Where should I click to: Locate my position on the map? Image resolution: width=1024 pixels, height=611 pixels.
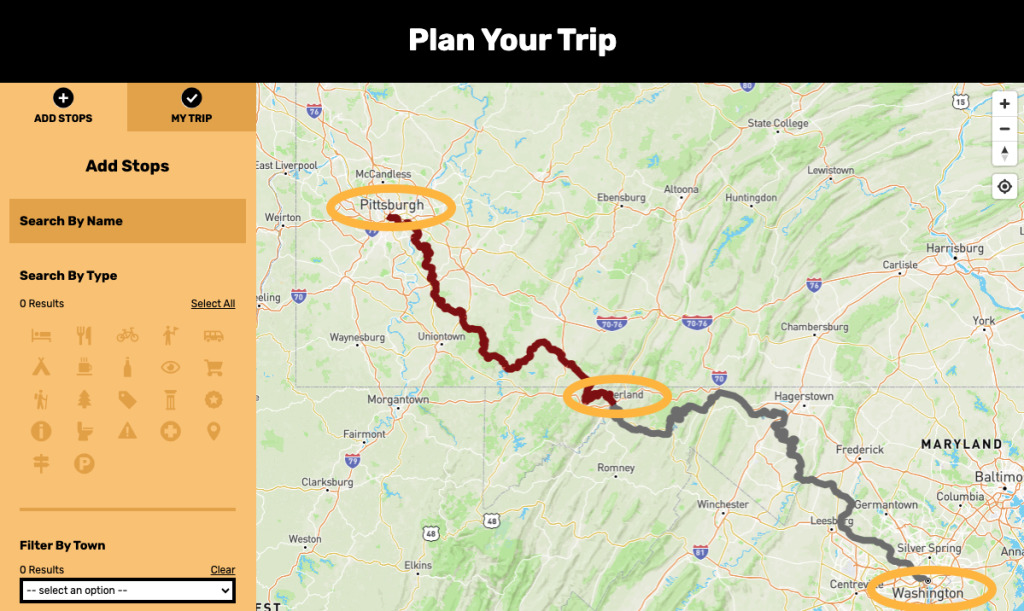(1005, 187)
